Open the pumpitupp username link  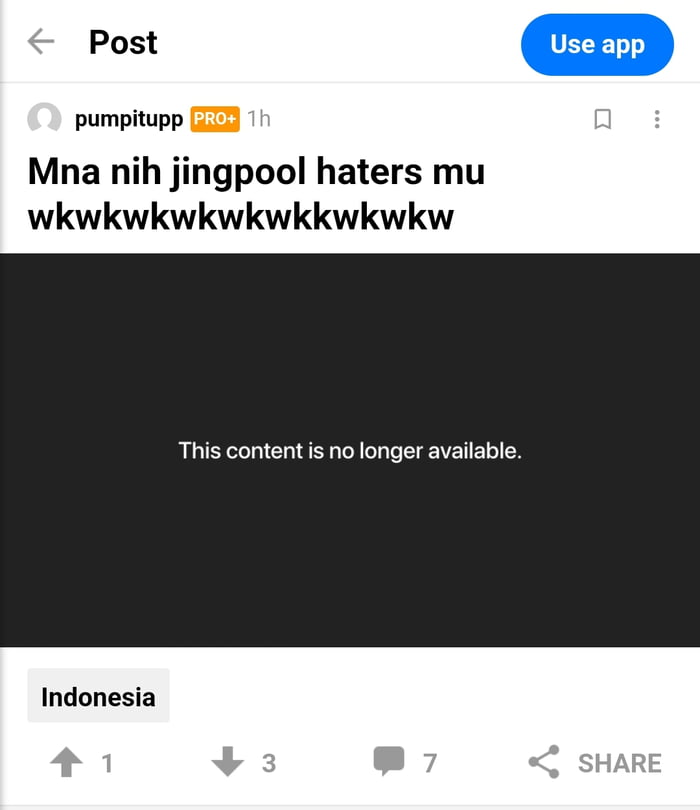(x=128, y=119)
